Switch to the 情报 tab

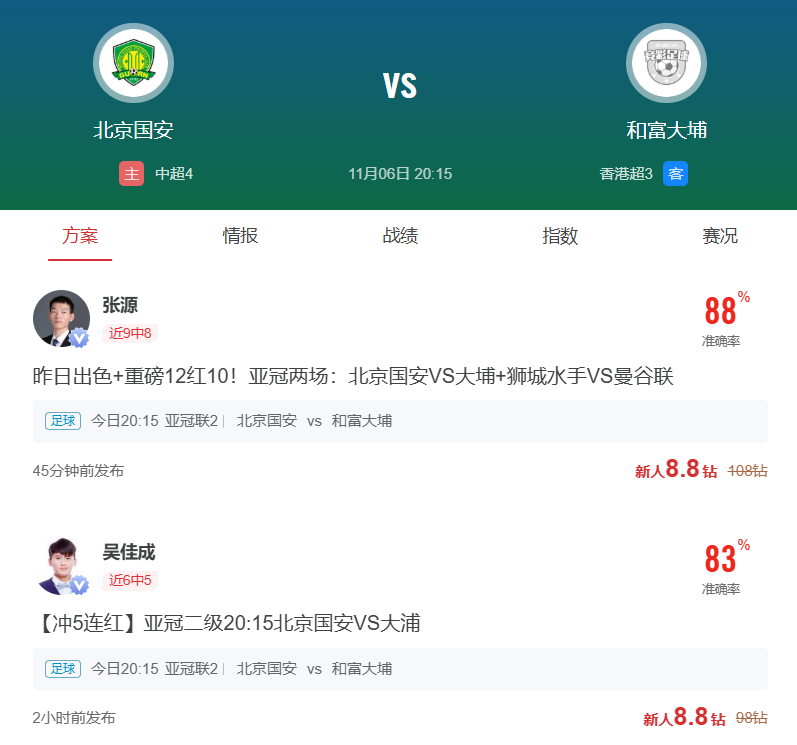(240, 236)
